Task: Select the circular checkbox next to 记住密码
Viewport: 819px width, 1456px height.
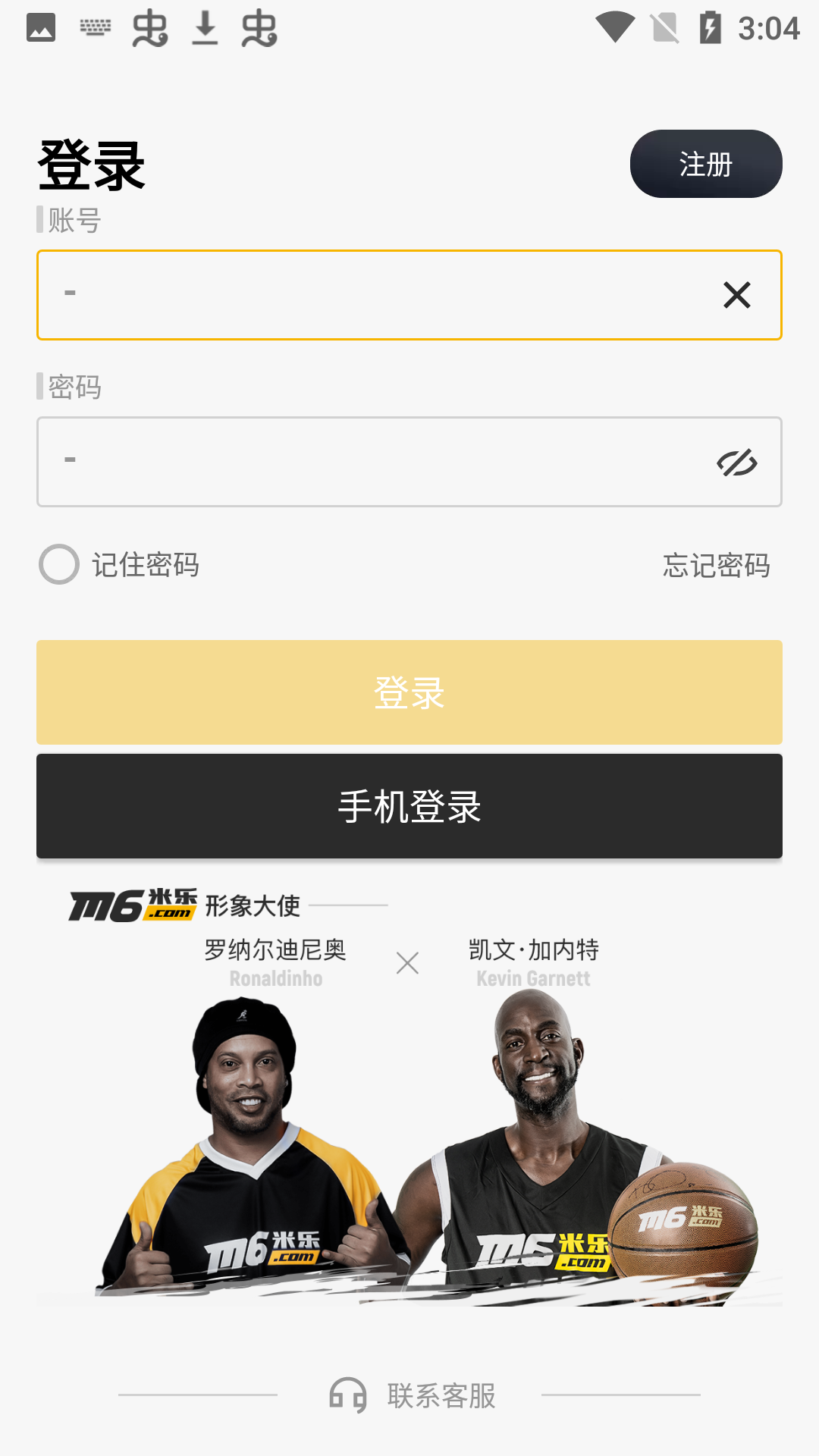Action: tap(58, 564)
